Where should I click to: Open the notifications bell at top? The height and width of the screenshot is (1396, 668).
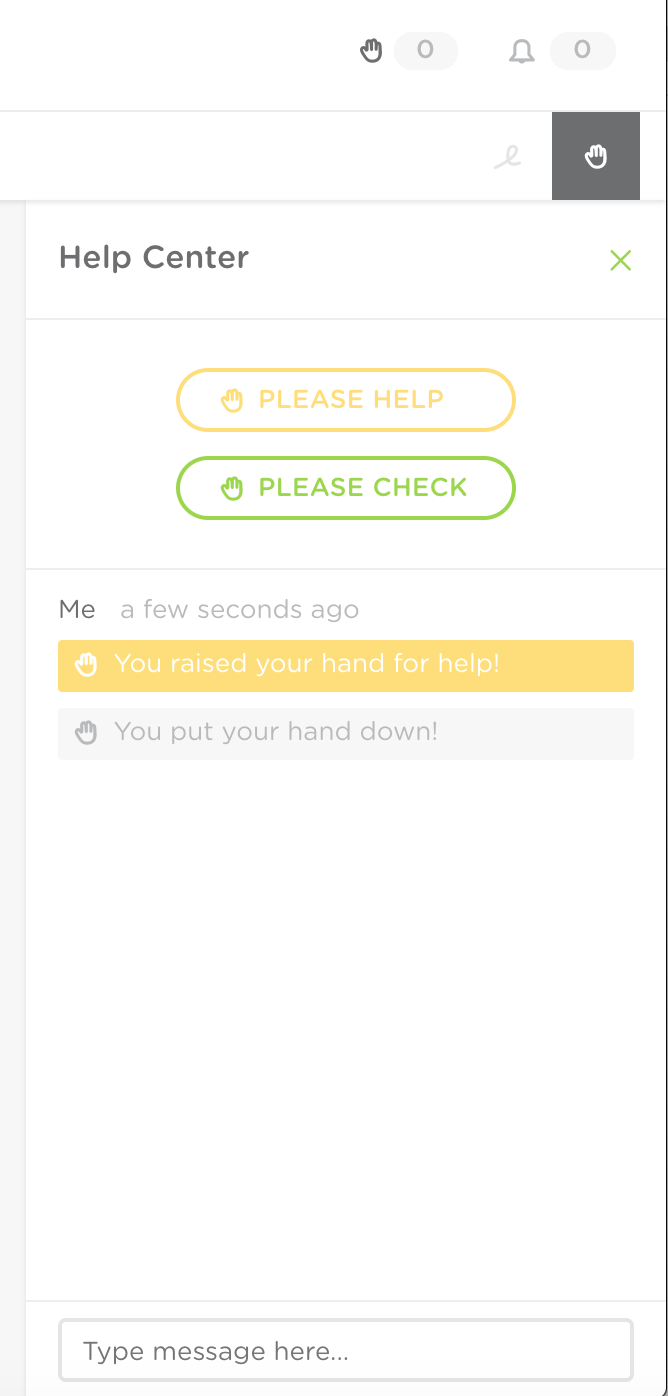[x=522, y=51]
